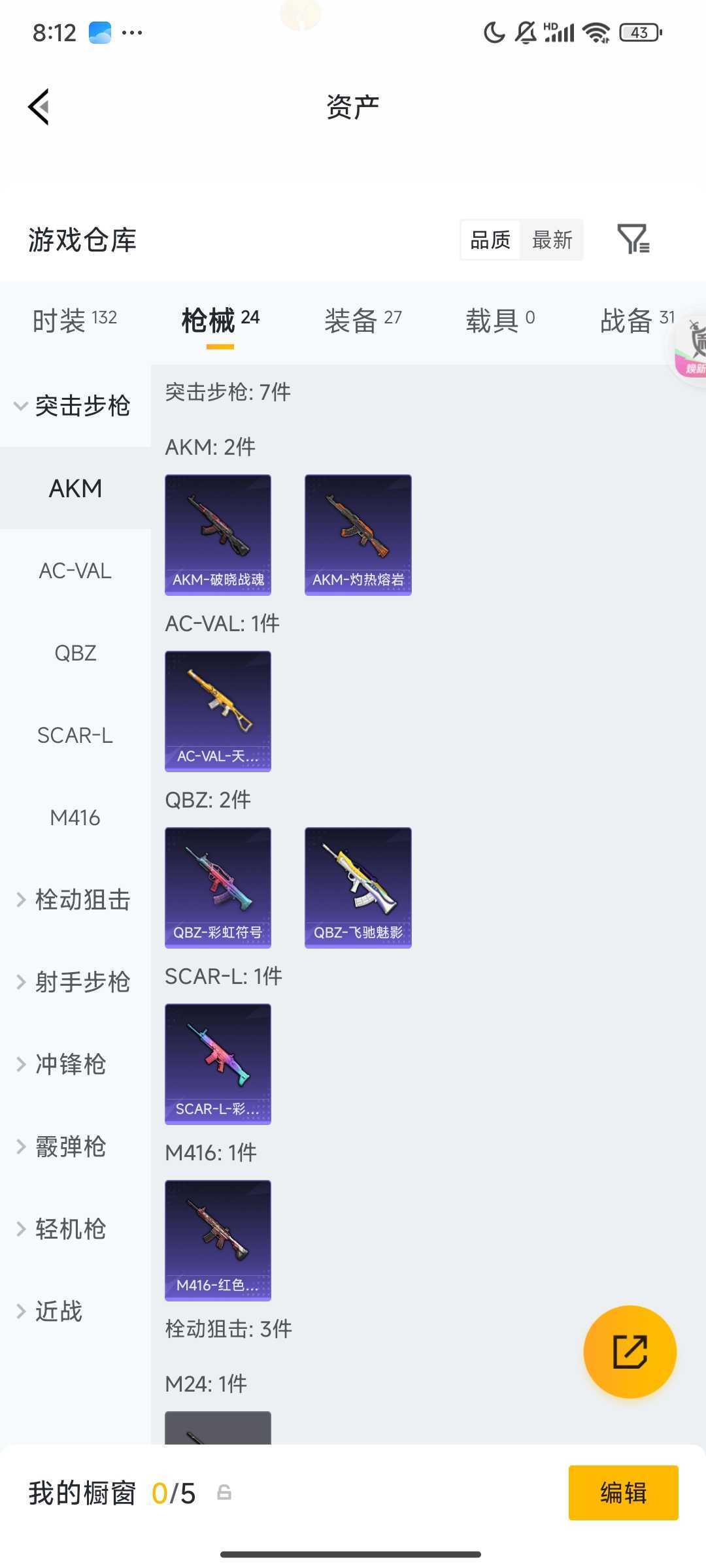
Task: Select AC-VAL in the sidebar
Action: pyautogui.click(x=75, y=571)
